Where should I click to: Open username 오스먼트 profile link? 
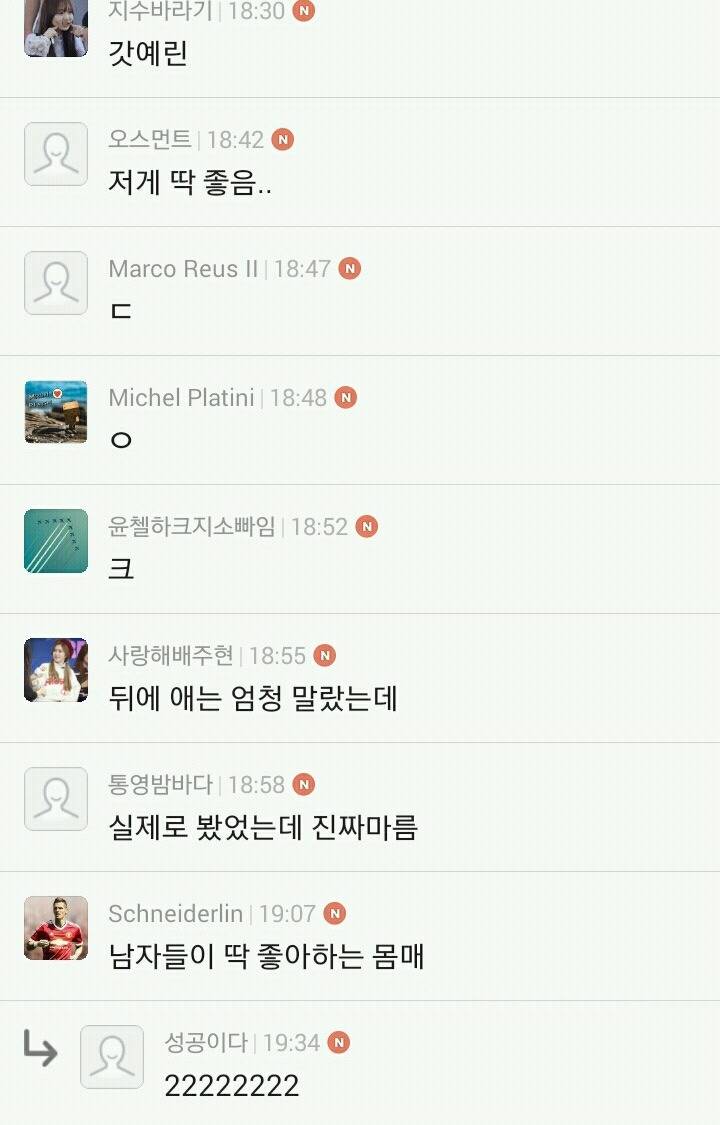coord(152,140)
